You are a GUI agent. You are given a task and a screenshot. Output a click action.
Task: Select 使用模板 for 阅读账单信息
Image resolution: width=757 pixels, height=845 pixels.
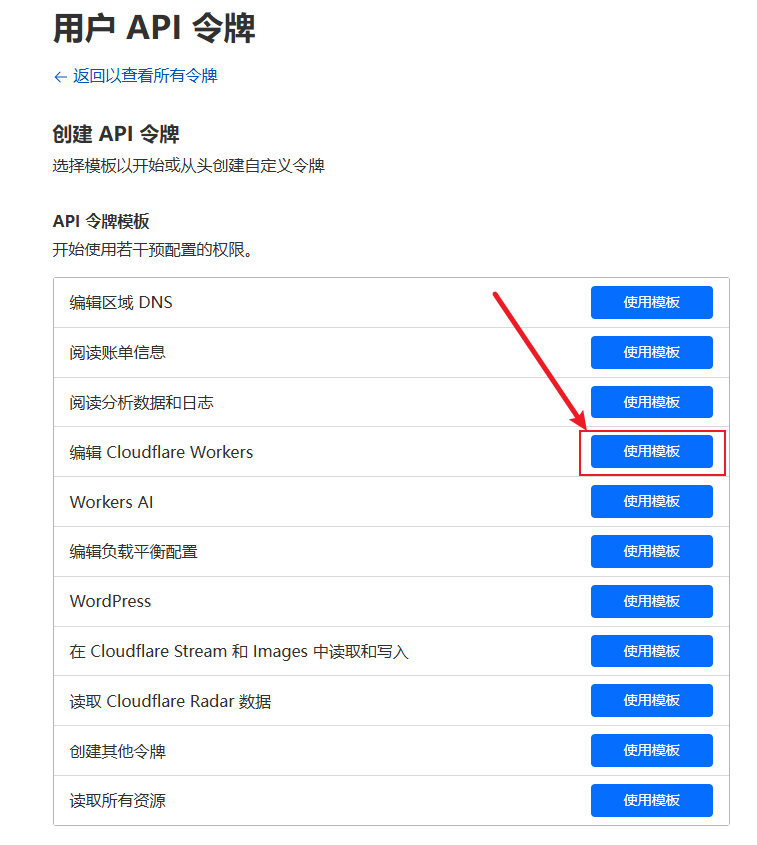click(x=651, y=352)
